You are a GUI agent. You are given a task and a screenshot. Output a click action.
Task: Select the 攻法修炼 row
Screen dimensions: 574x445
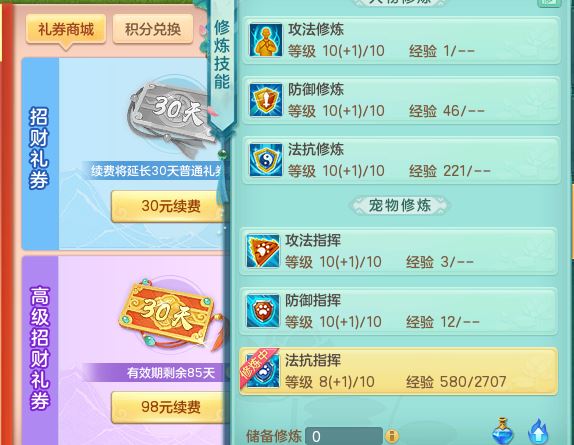pyautogui.click(x=401, y=40)
